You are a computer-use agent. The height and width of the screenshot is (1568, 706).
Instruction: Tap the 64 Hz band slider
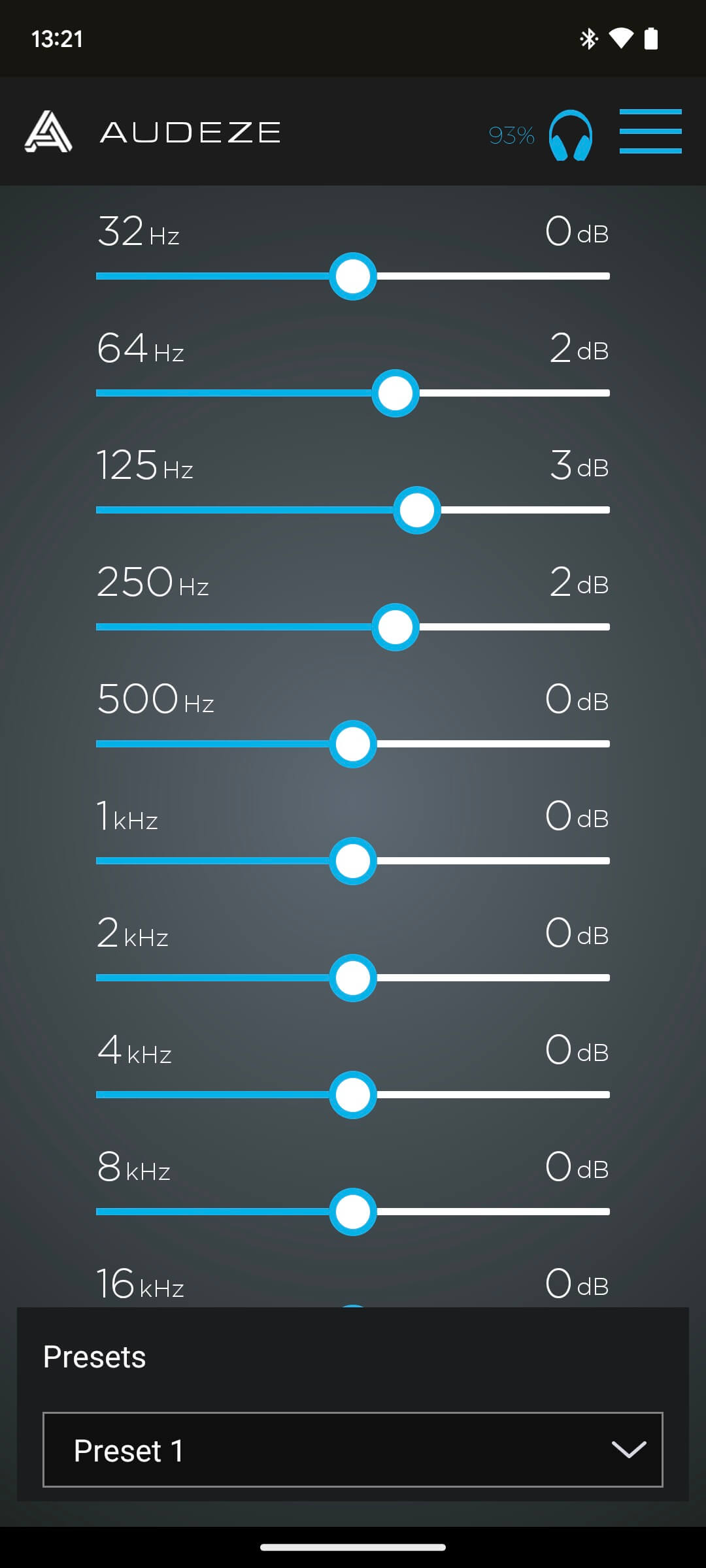(395, 393)
